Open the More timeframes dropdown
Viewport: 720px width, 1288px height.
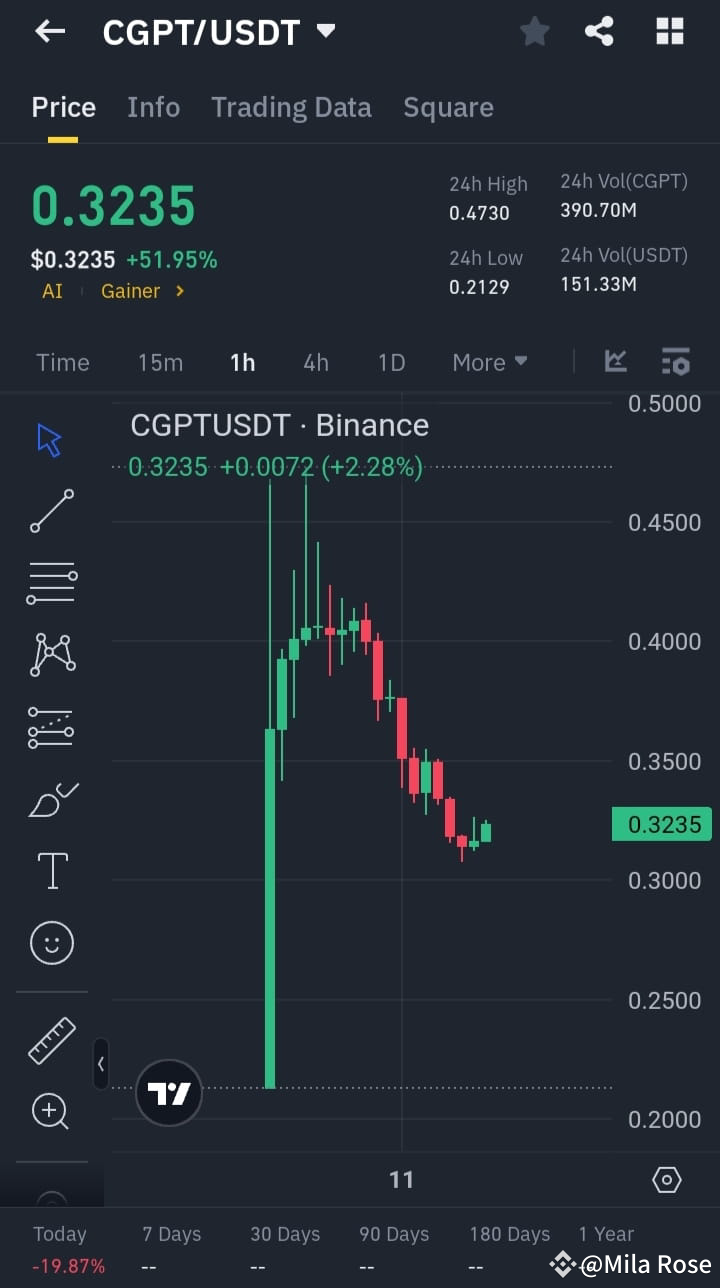(489, 362)
